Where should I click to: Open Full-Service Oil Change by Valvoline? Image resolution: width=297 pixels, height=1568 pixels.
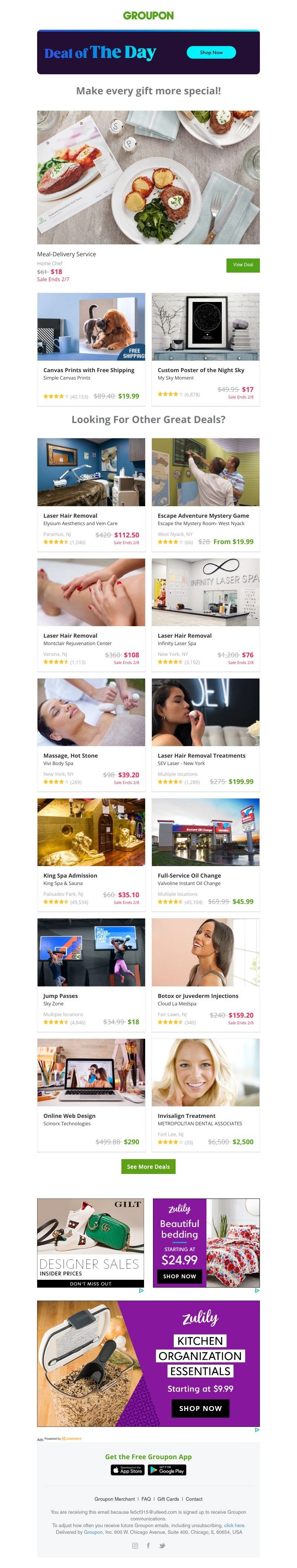pyautogui.click(x=205, y=875)
